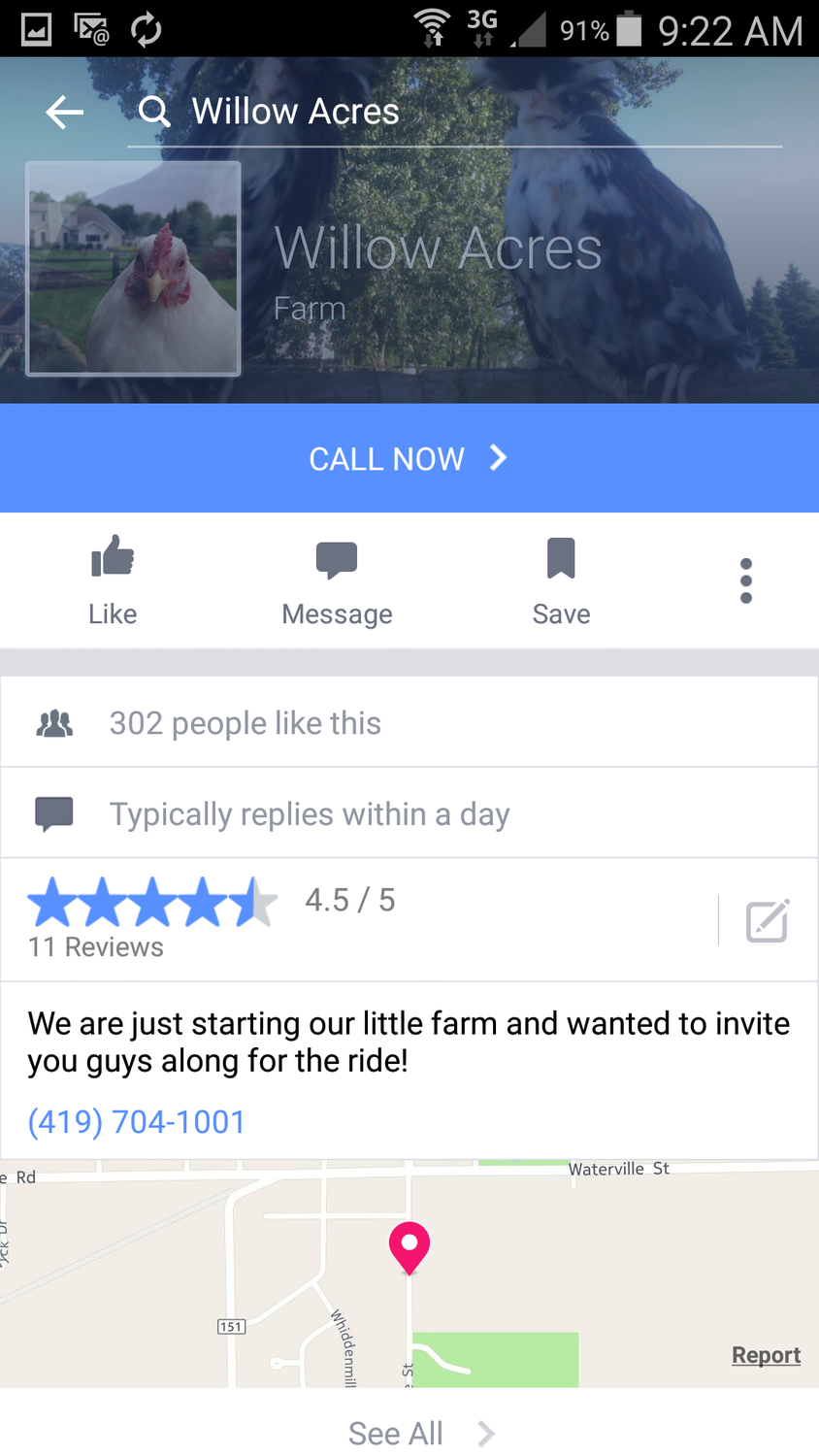Call the (419) 704-1001 phone number
The height and width of the screenshot is (1456, 819).
[137, 1122]
